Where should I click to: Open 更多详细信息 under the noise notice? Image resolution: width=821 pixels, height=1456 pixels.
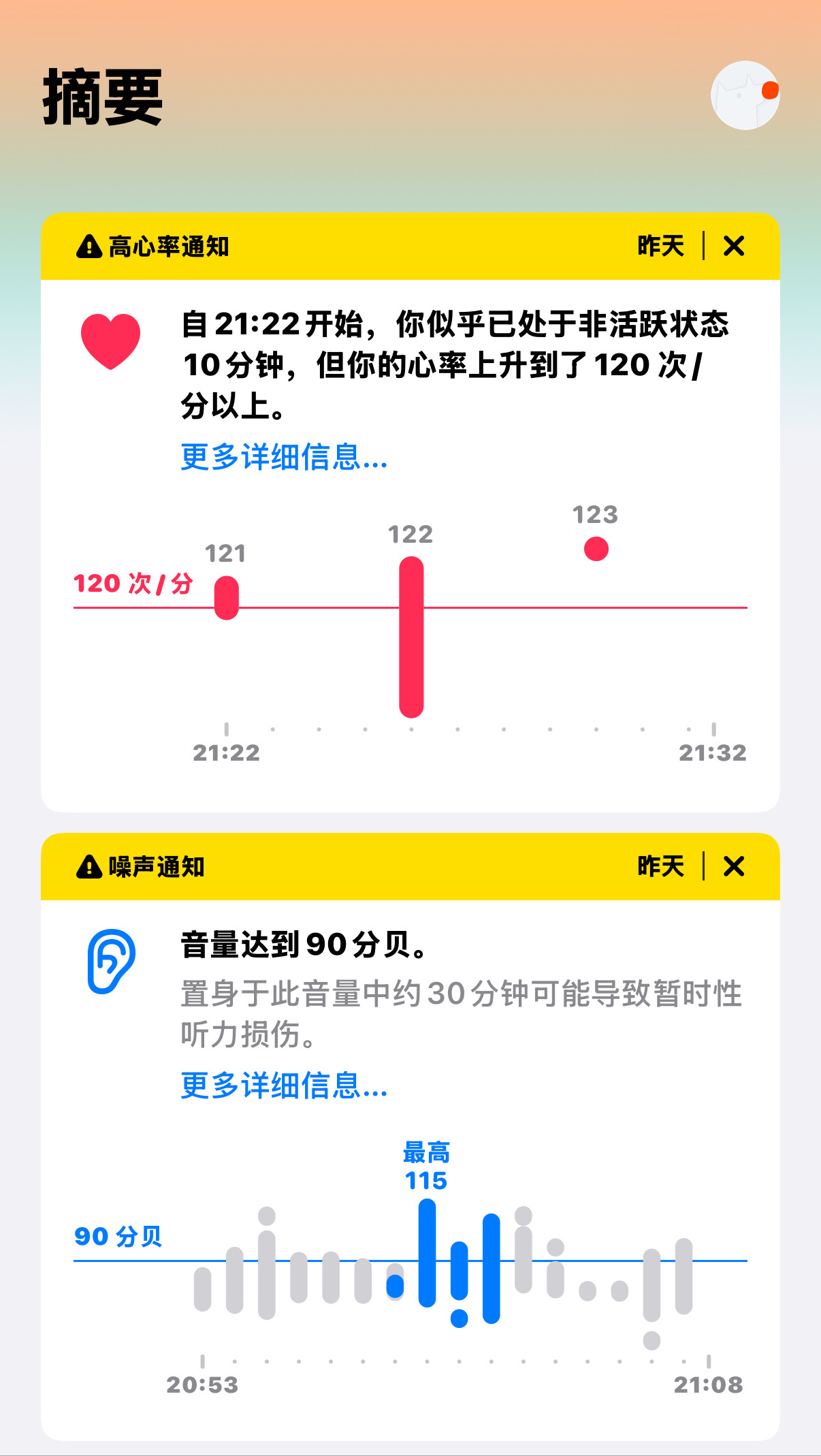(284, 1086)
